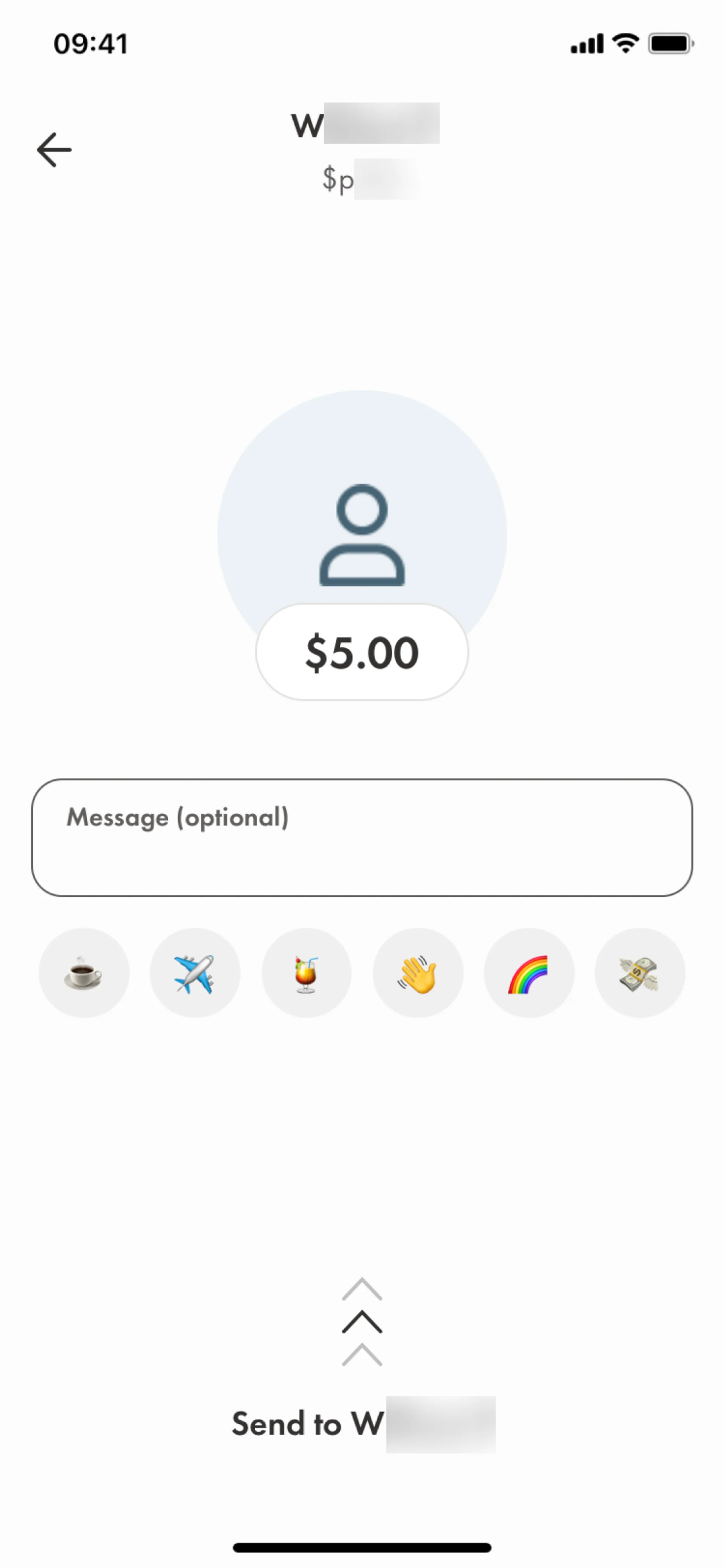Add the coffee cup emoji
724x1568 pixels.
coord(84,973)
